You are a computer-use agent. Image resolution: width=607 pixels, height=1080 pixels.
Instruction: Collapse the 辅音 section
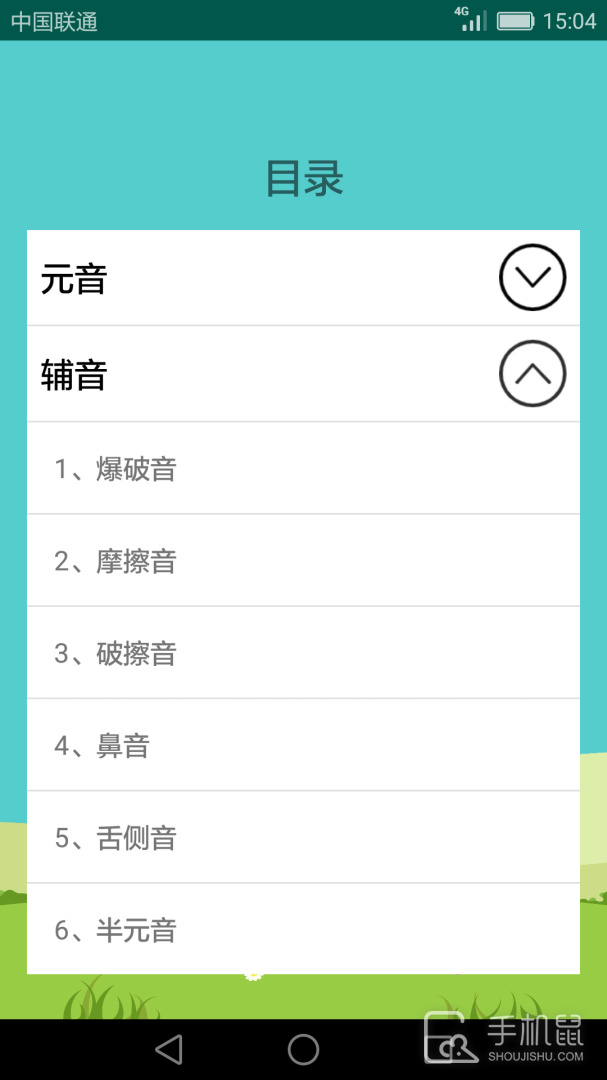532,374
